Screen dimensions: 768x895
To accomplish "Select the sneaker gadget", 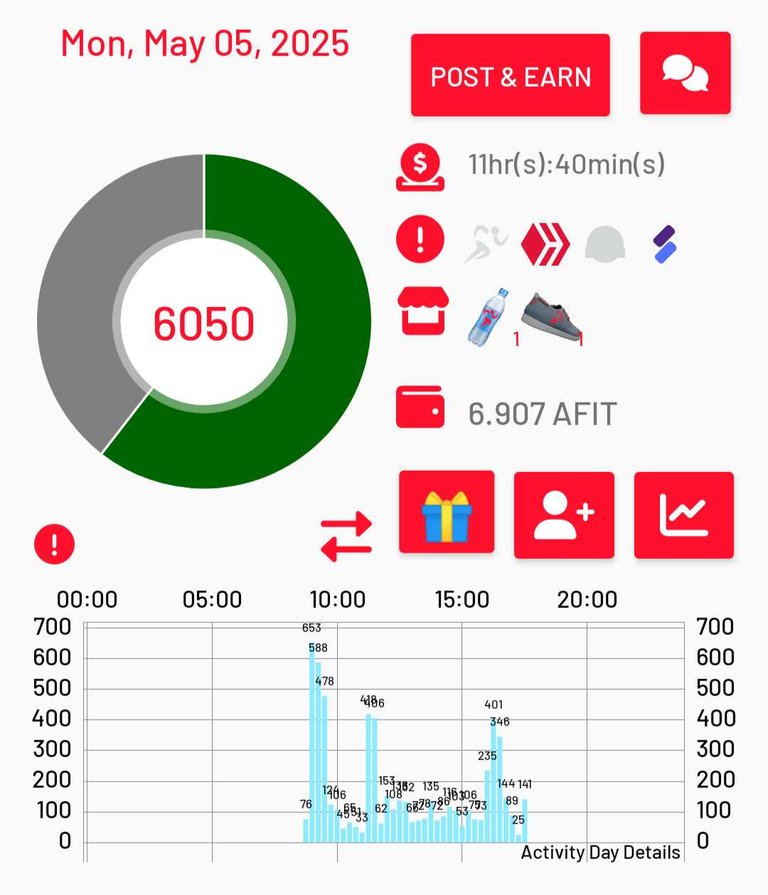I will point(552,318).
